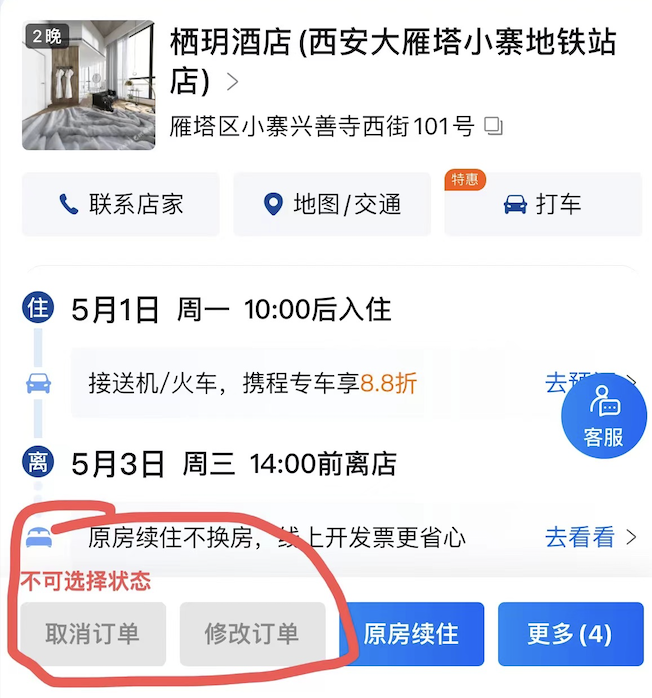Copy the hotel address
Image resolution: width=652 pixels, height=698 pixels.
[493, 127]
